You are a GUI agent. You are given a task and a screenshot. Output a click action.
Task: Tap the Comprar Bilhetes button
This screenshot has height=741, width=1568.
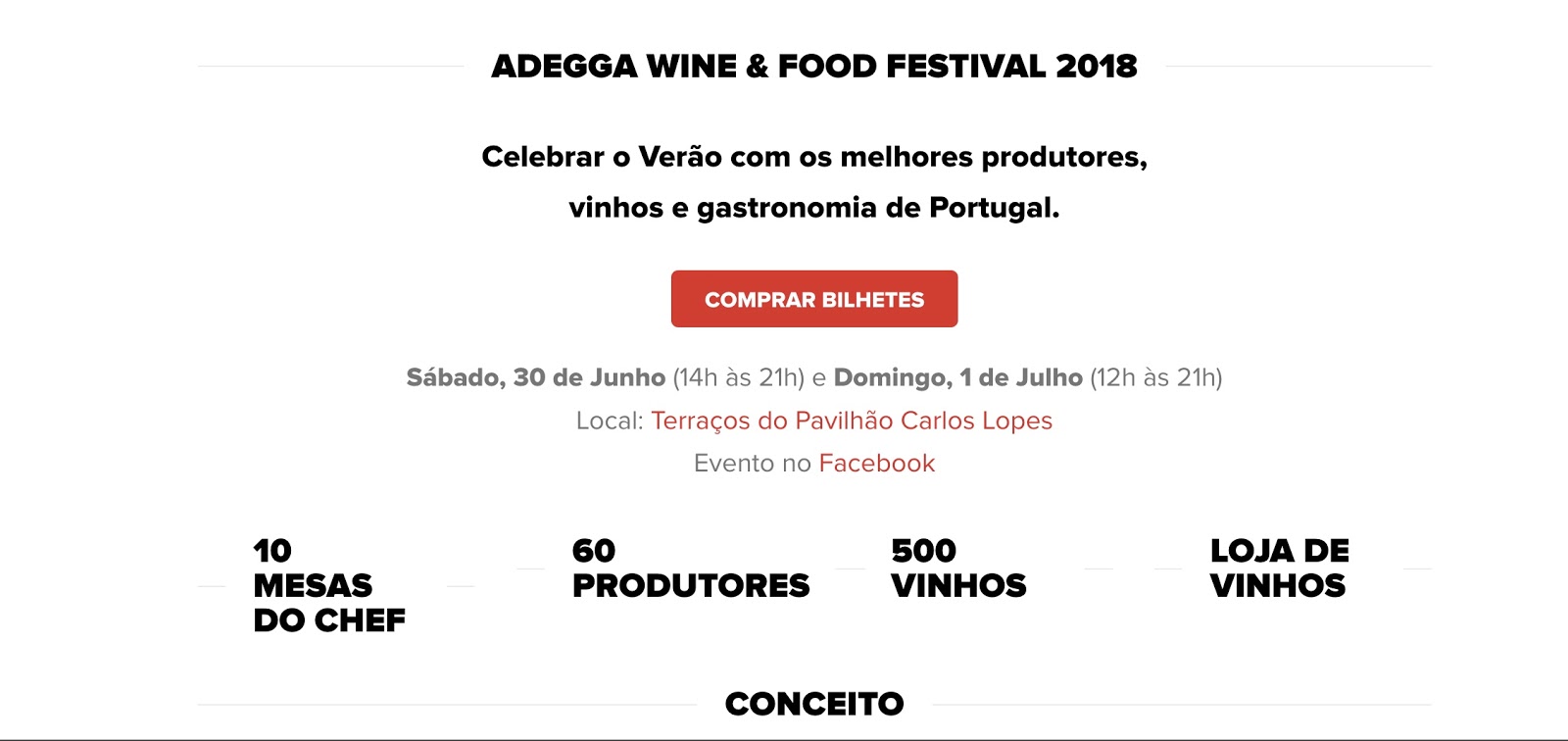click(x=813, y=299)
